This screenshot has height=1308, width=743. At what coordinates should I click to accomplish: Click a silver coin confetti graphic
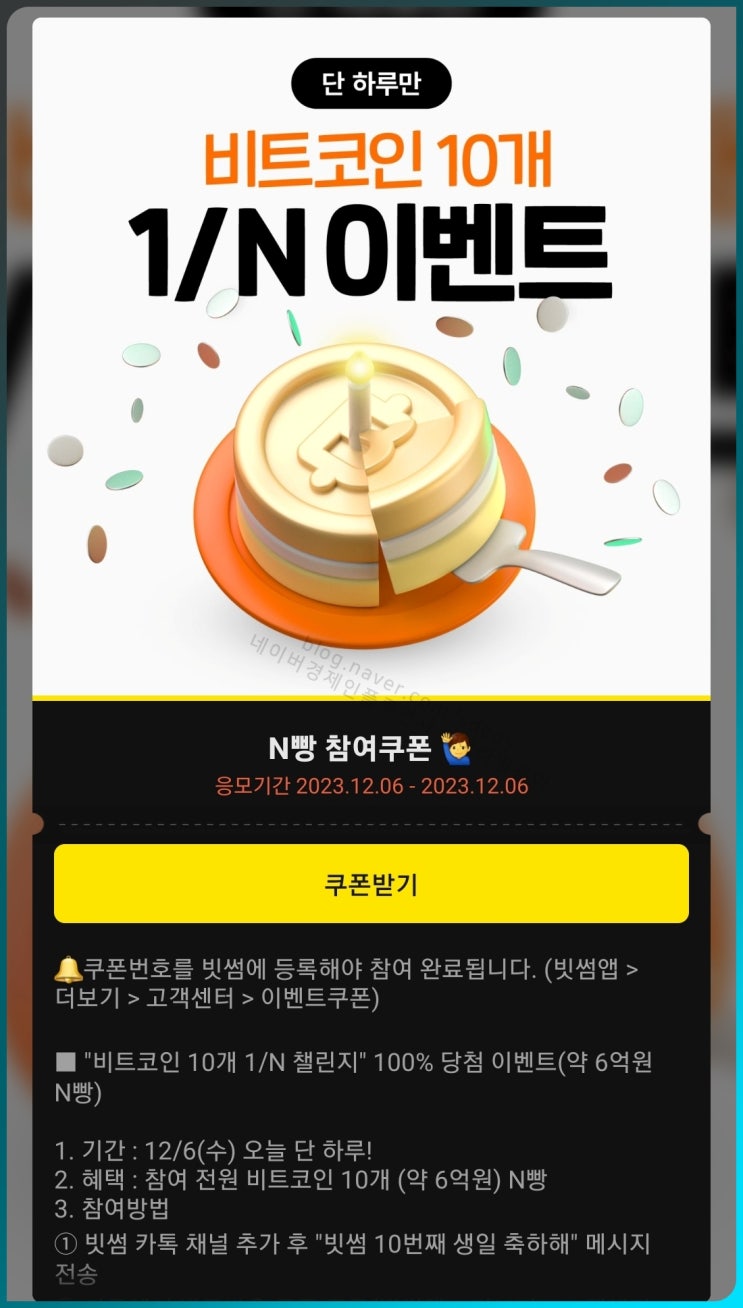[66, 450]
